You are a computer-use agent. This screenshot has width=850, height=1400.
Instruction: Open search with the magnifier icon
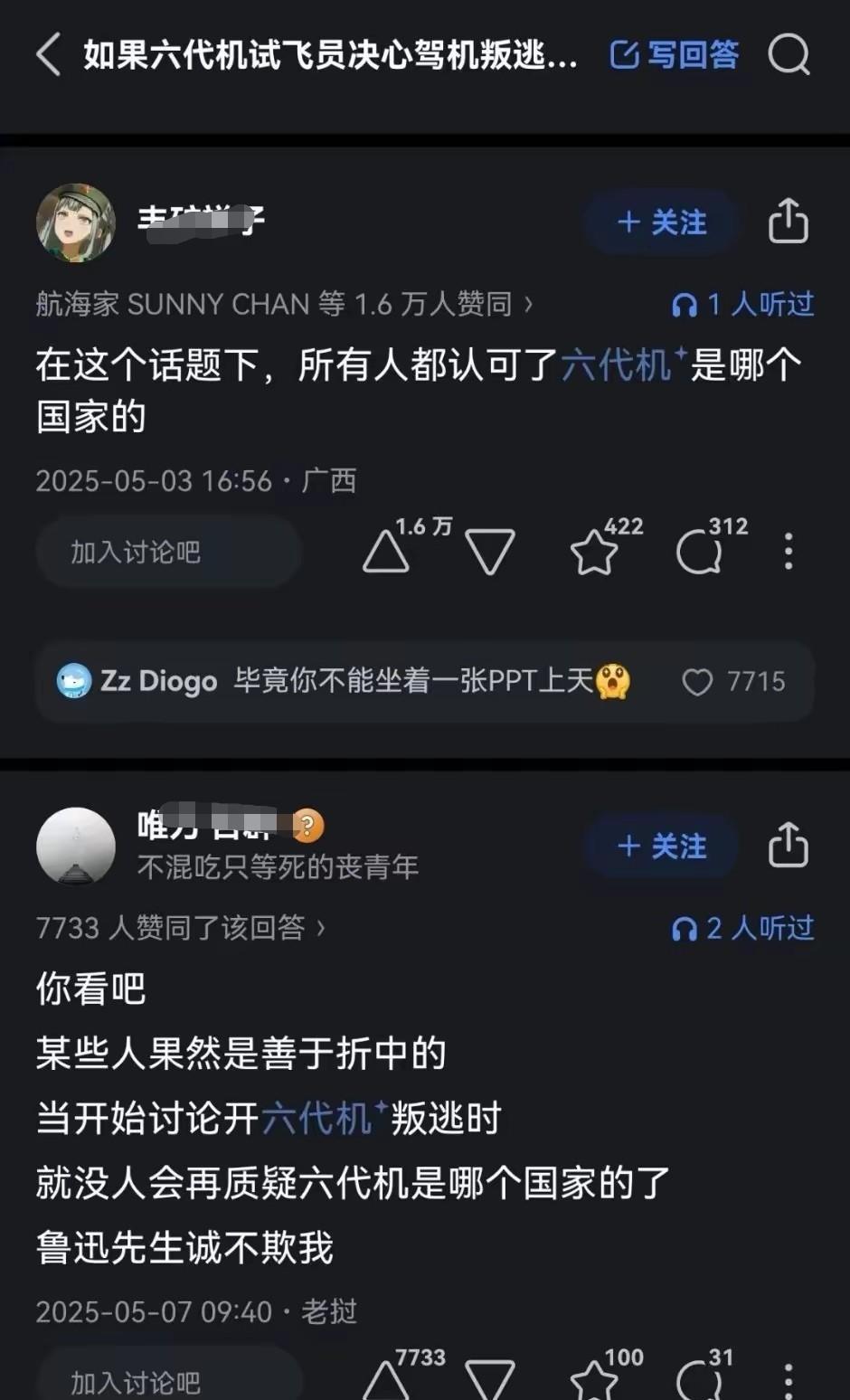[789, 55]
